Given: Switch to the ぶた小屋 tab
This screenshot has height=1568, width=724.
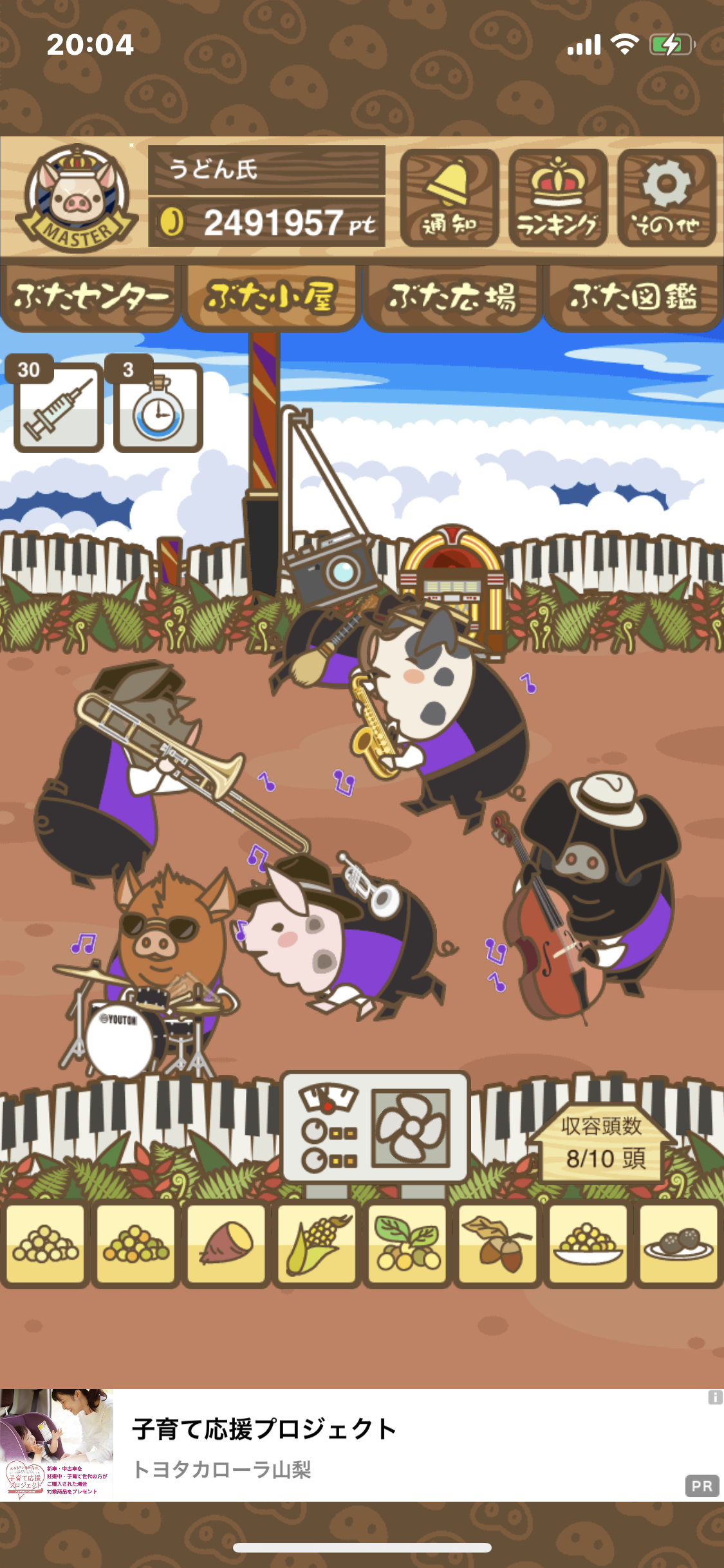Looking at the screenshot, I should pyautogui.click(x=271, y=297).
